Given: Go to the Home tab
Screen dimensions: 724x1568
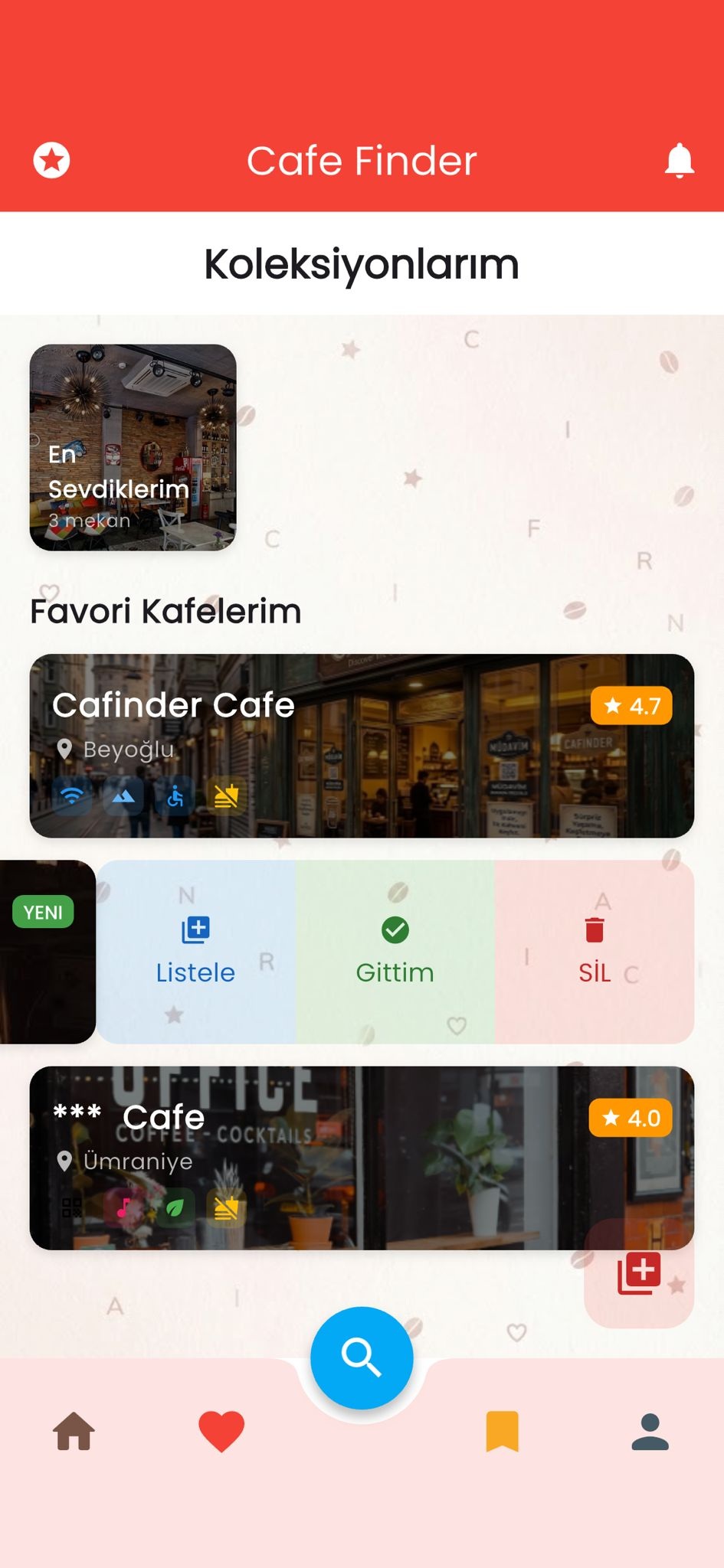Looking at the screenshot, I should point(75,1430).
